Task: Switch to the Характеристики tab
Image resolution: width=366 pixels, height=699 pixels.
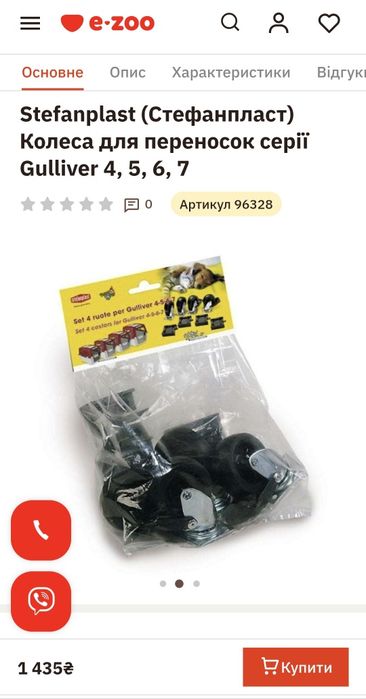Action: point(231,73)
